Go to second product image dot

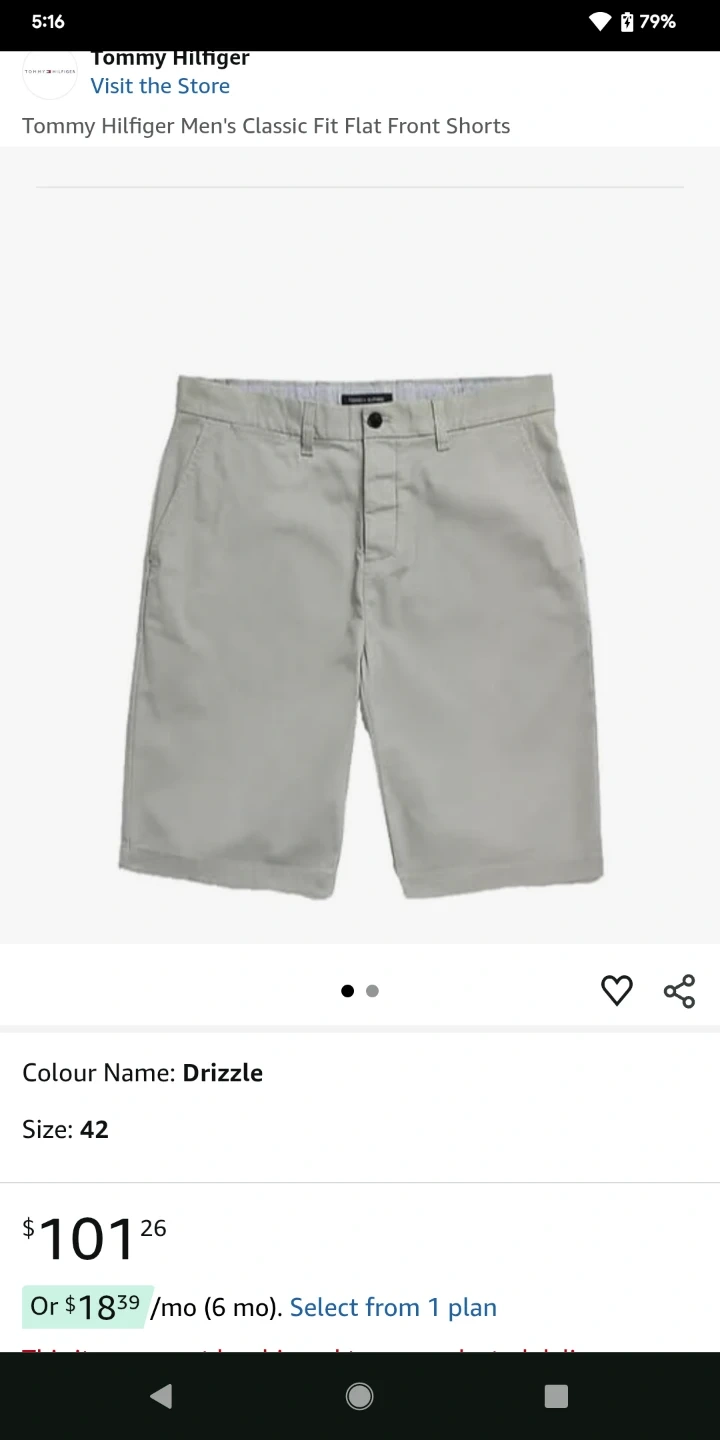click(372, 991)
